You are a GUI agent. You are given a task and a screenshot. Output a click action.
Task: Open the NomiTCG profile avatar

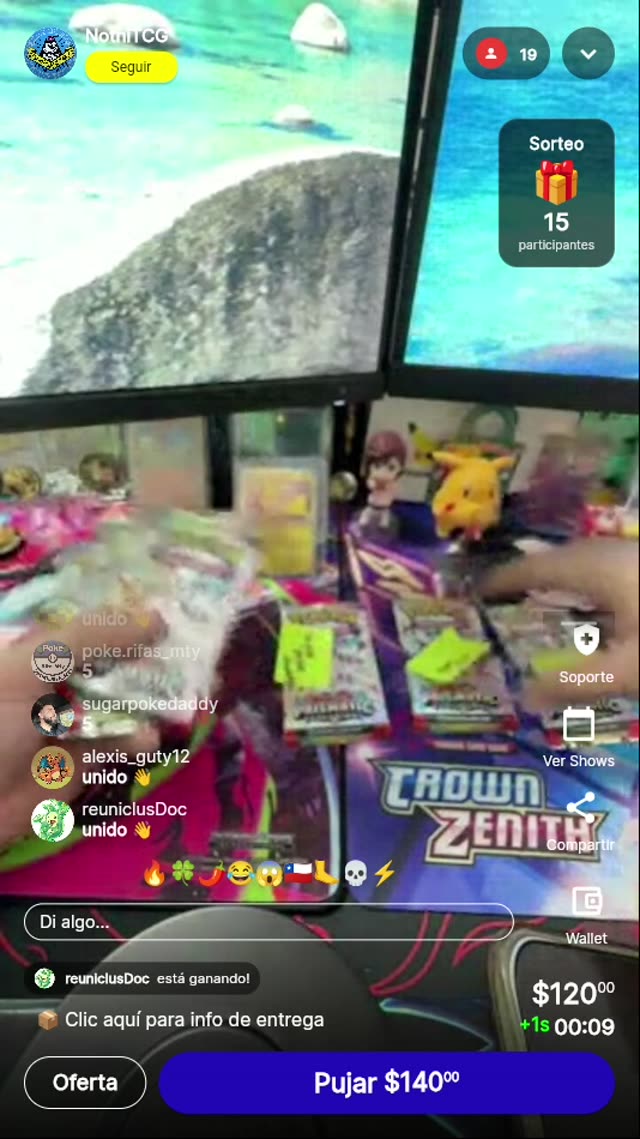(x=50, y=53)
